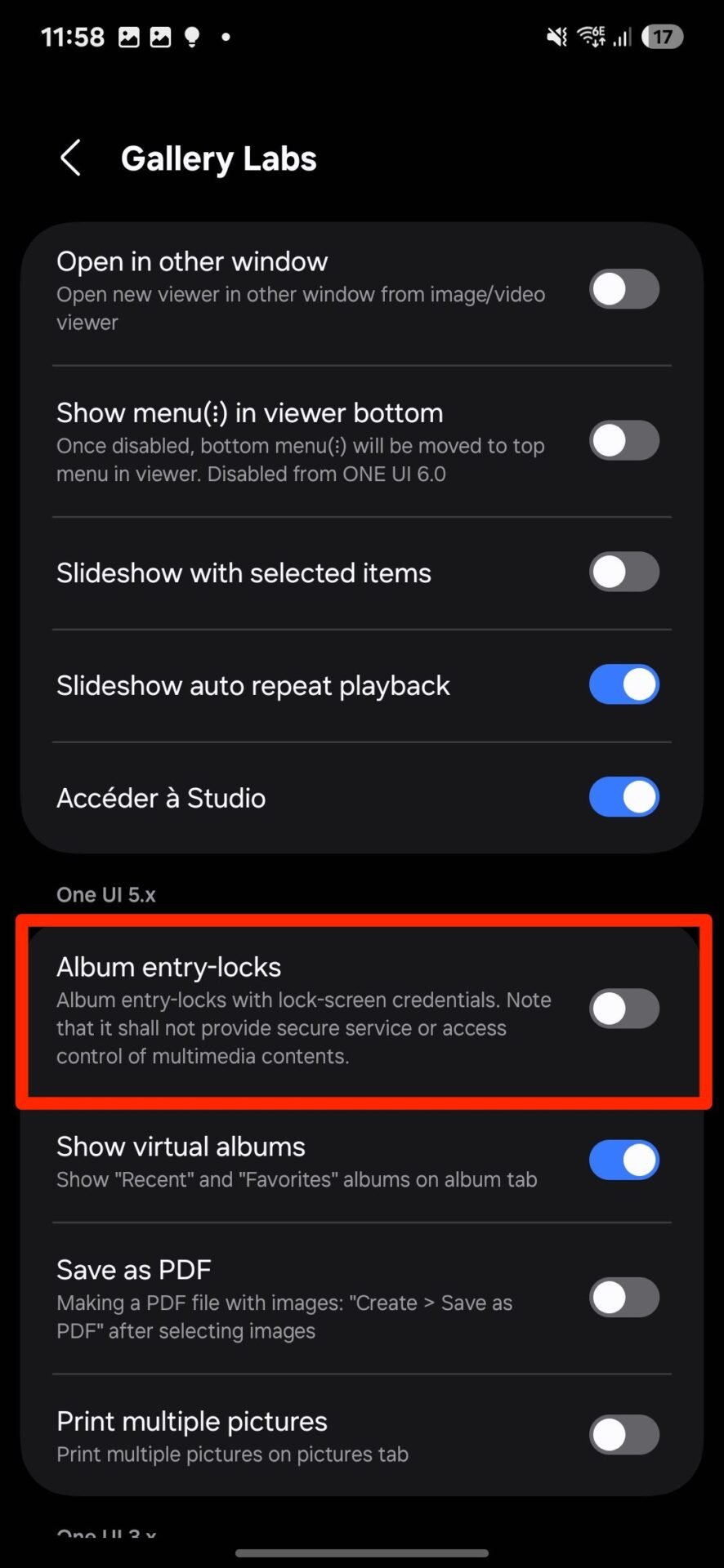Turn on Show menu in viewer bottom
Screen dimensions: 724x1568
click(x=624, y=441)
